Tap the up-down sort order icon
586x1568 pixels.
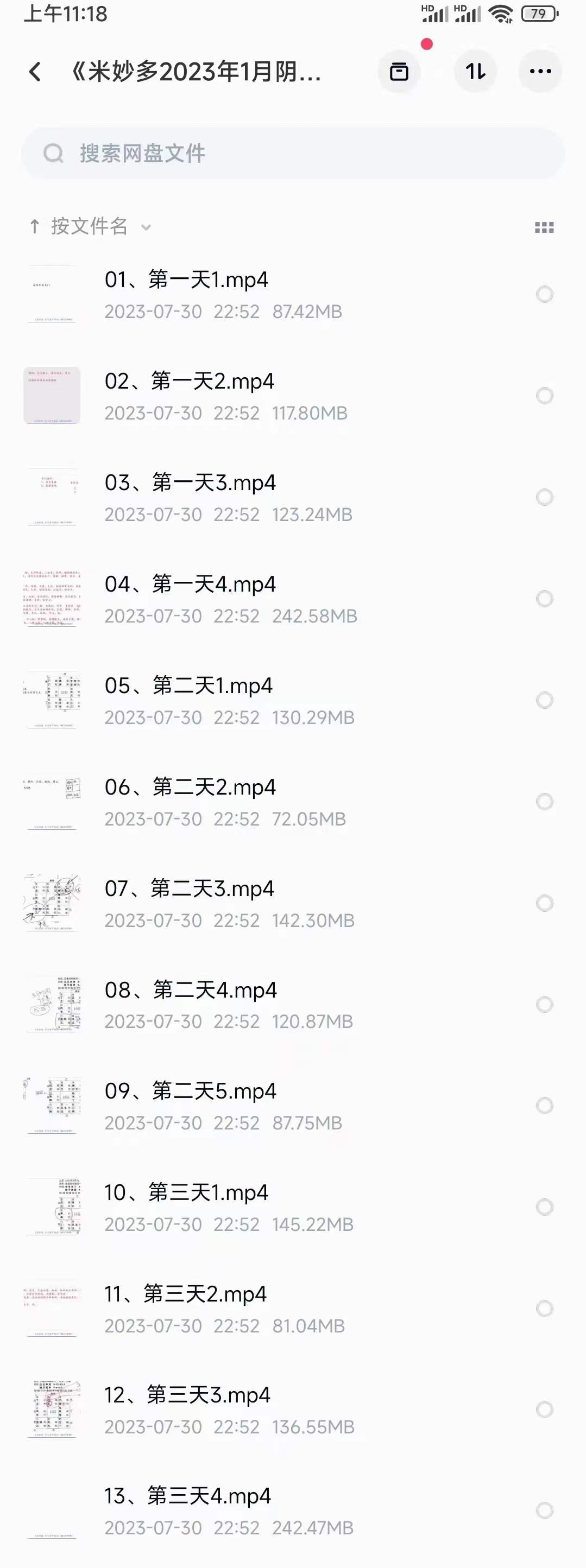(475, 71)
